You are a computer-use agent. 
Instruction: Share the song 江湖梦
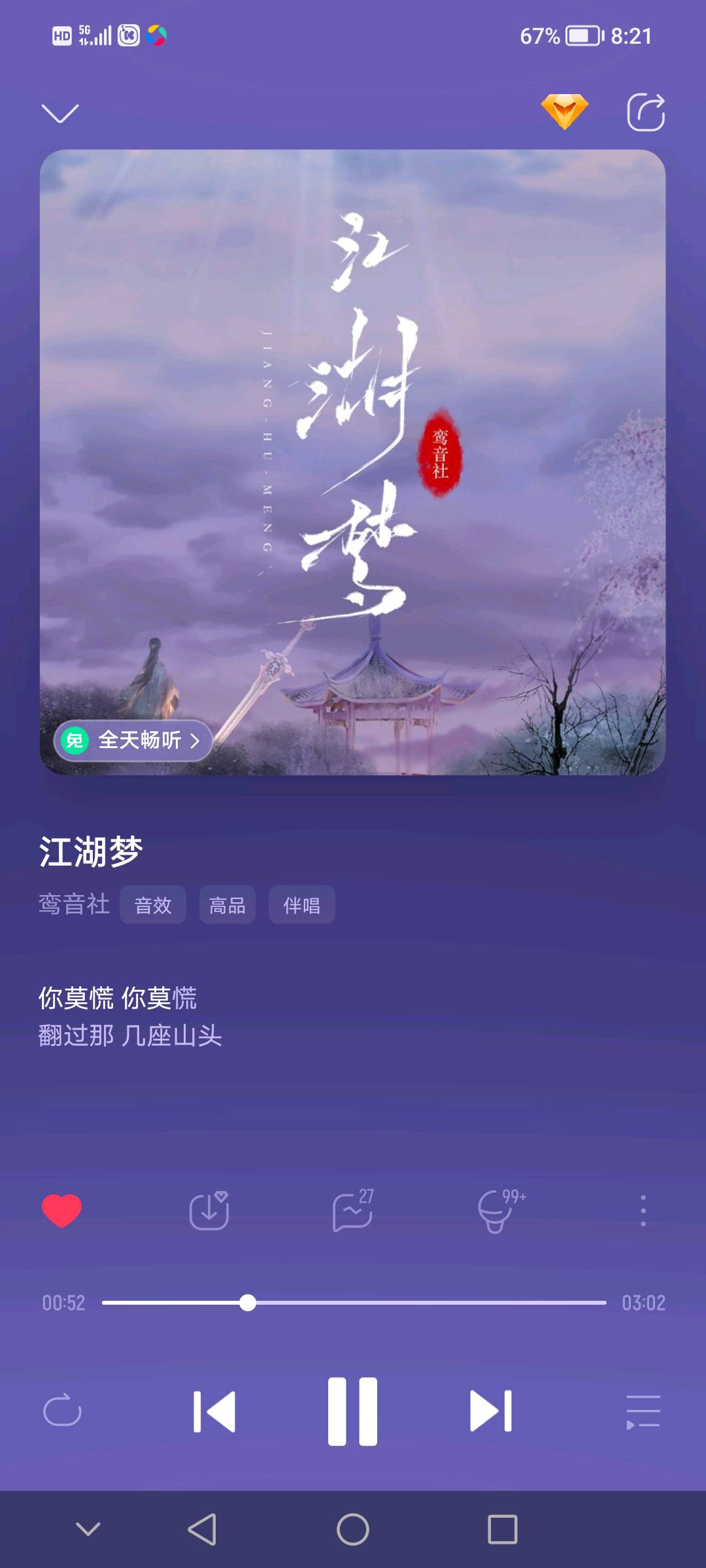[x=646, y=112]
